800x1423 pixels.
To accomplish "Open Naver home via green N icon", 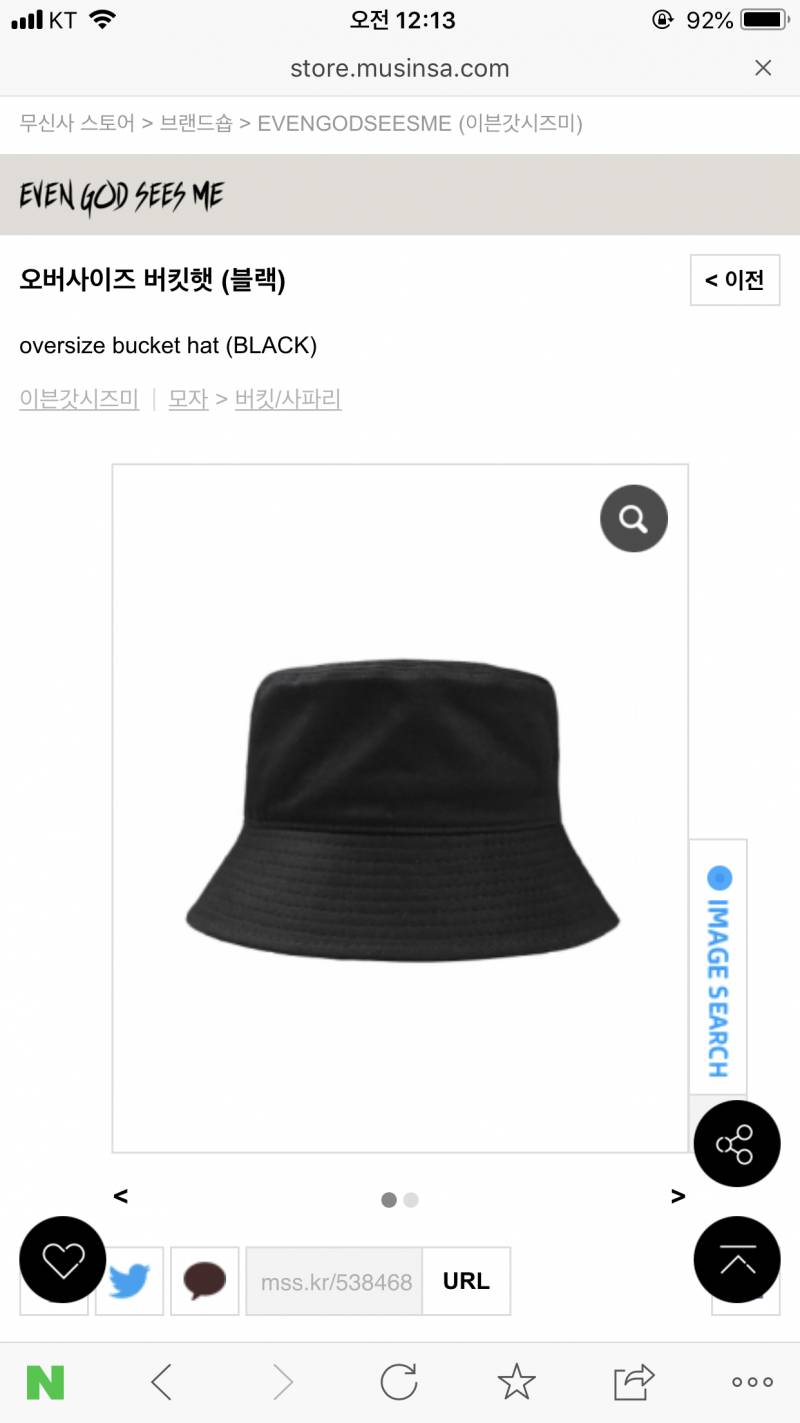I will coord(45,1383).
